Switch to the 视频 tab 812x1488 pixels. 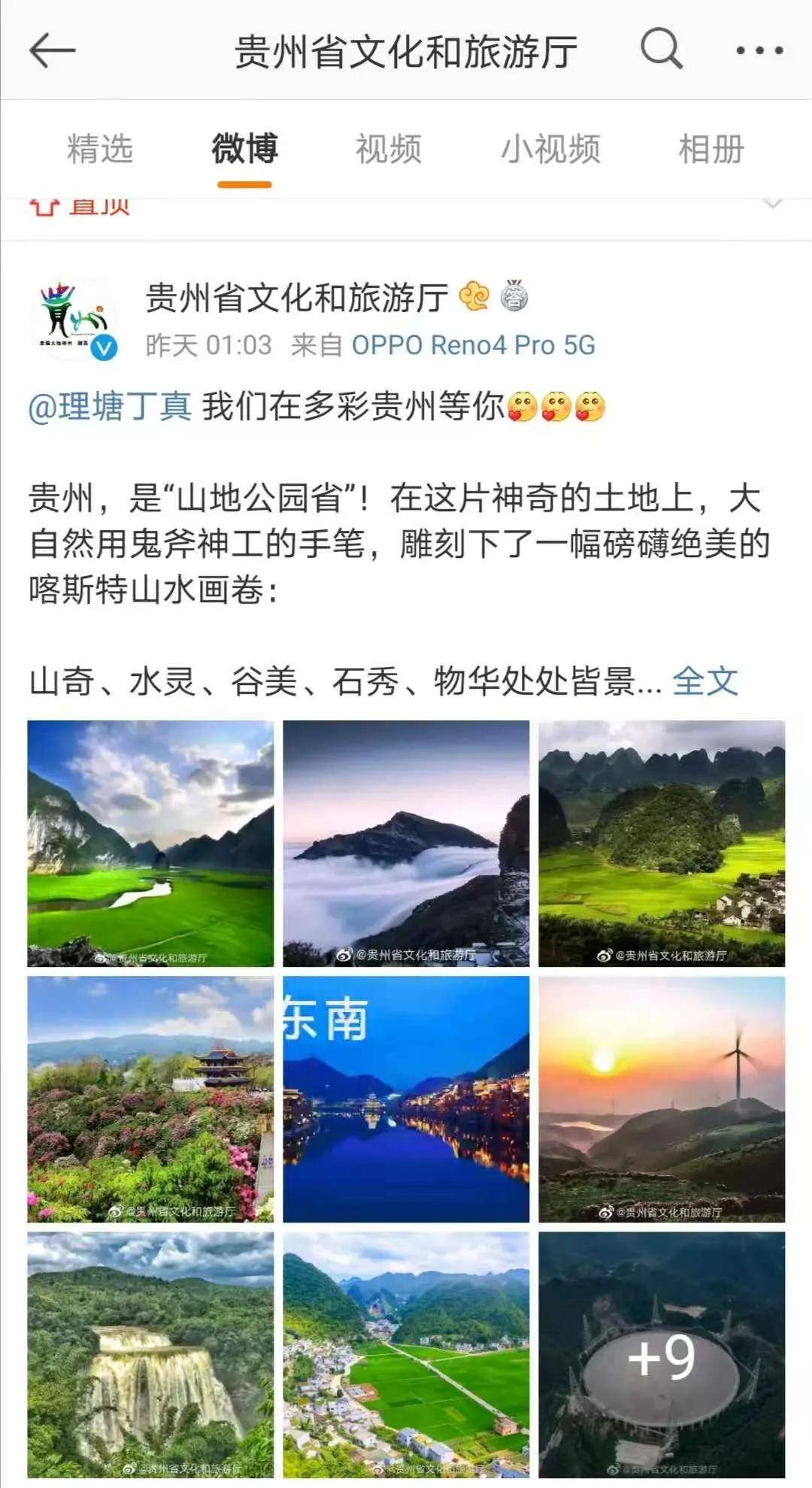point(389,148)
